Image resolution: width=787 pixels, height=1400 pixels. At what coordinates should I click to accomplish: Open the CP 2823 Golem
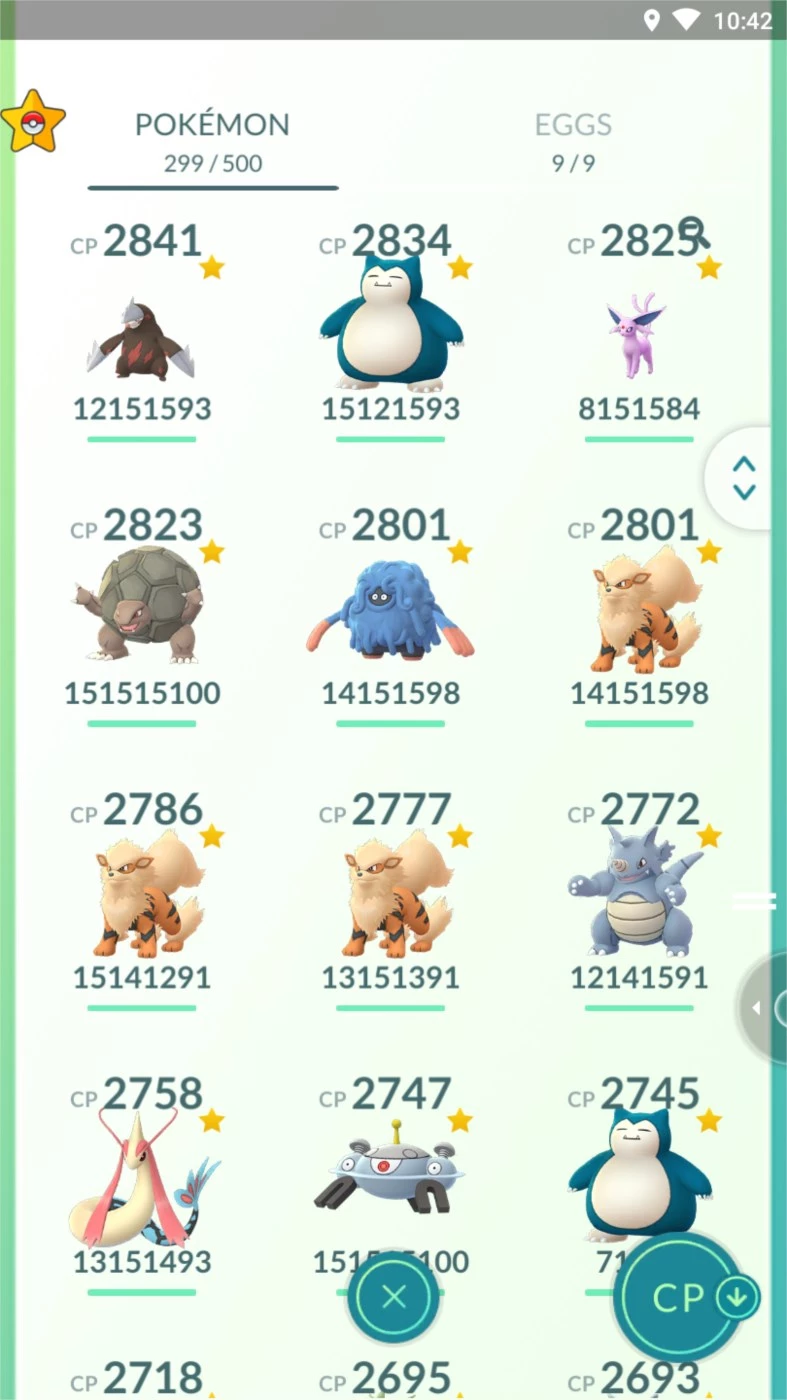pos(141,608)
